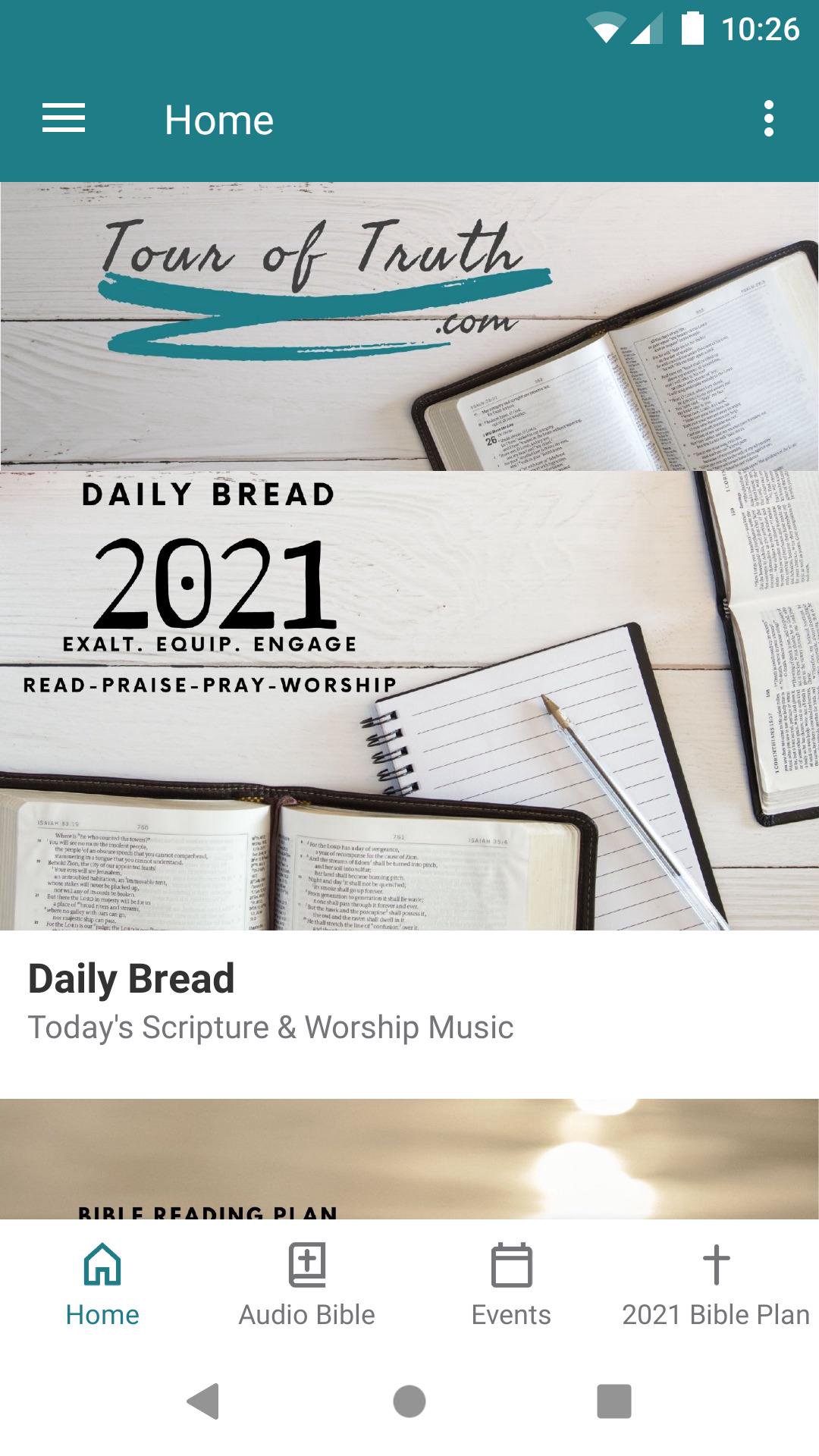This screenshot has width=819, height=1456.
Task: Open the recent apps view
Action: 614,1401
